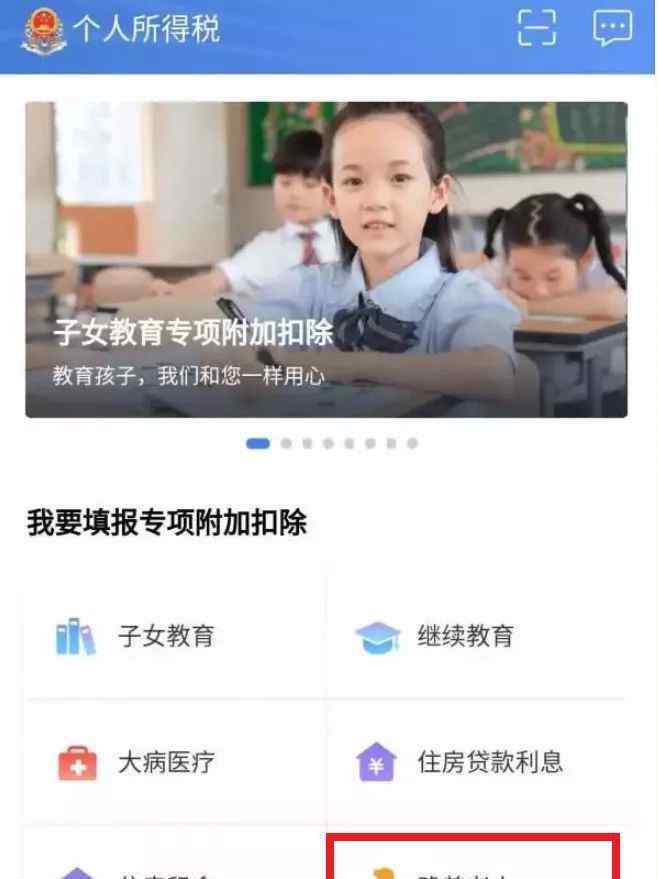Open the 子女教育专项附加扣除 banner
Screen dimensions: 658x879
coord(326,259)
